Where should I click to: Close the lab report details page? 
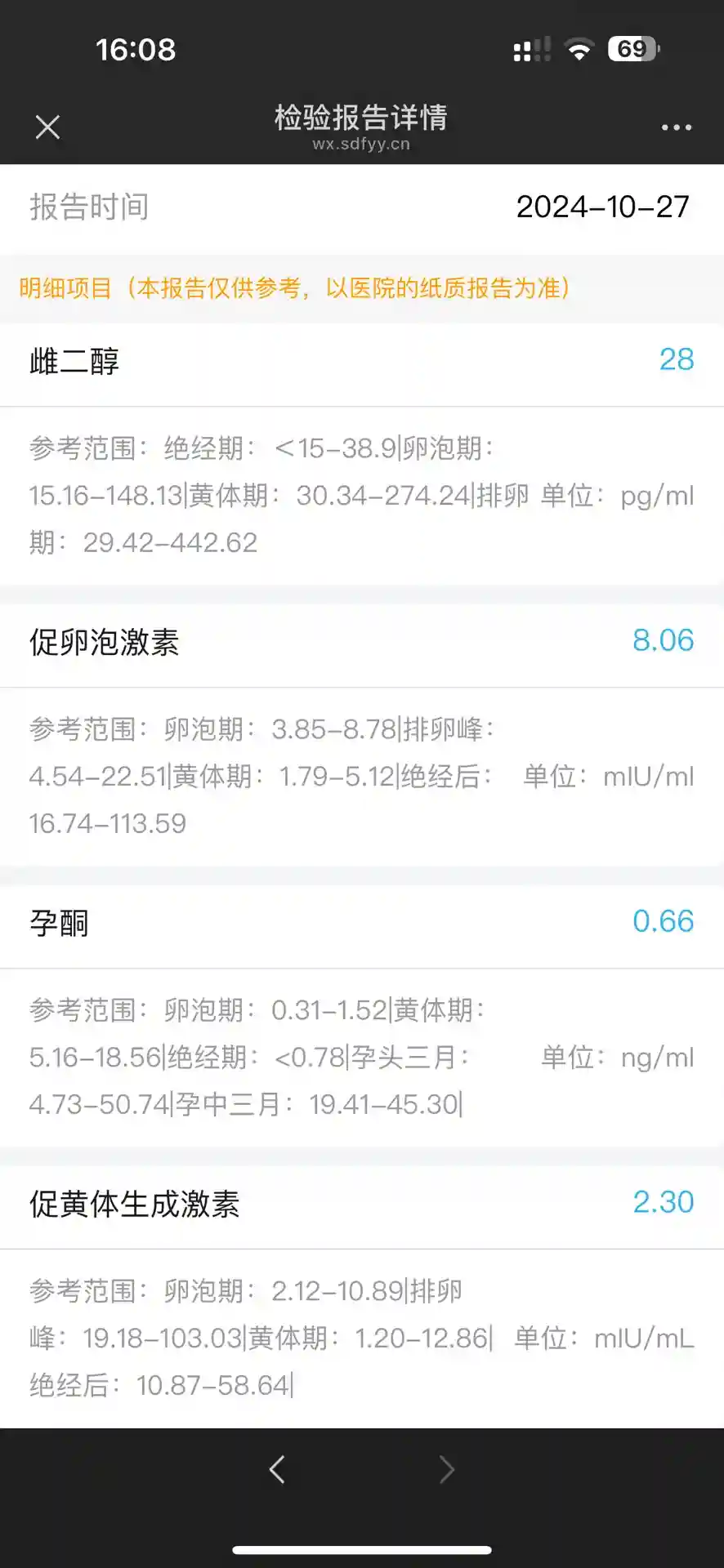tap(47, 127)
